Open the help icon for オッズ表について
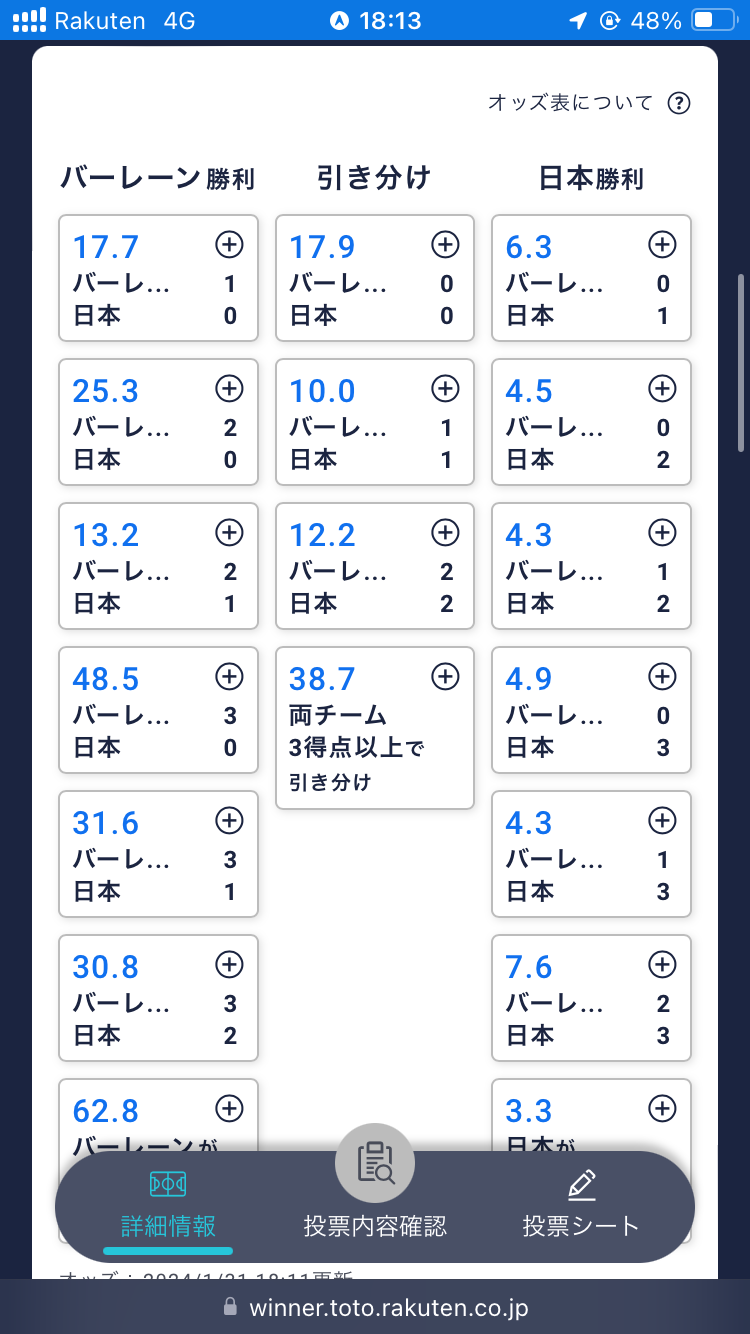750x1334 pixels. coord(679,103)
